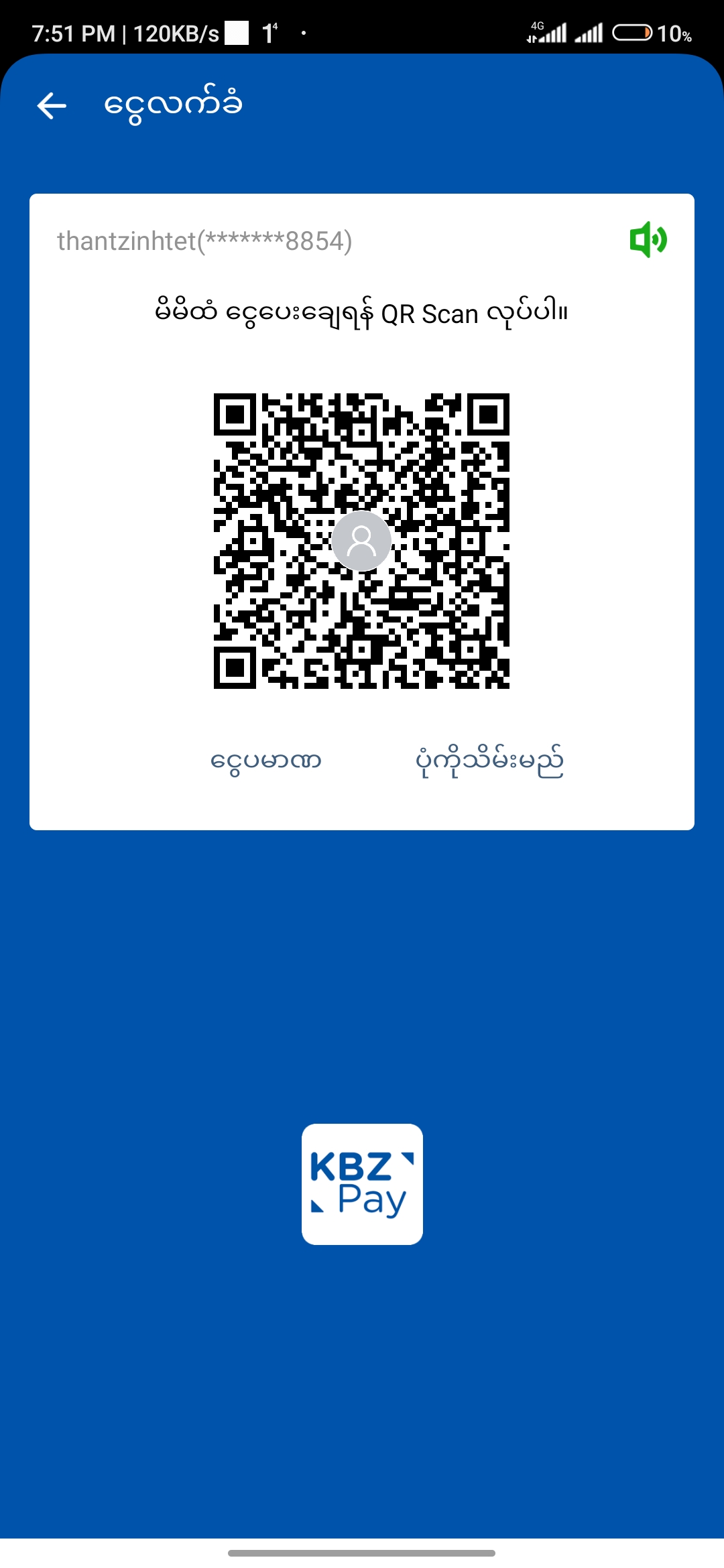The image size is (724, 1568).
Task: Toggle the green sound speaker icon
Action: (x=648, y=239)
